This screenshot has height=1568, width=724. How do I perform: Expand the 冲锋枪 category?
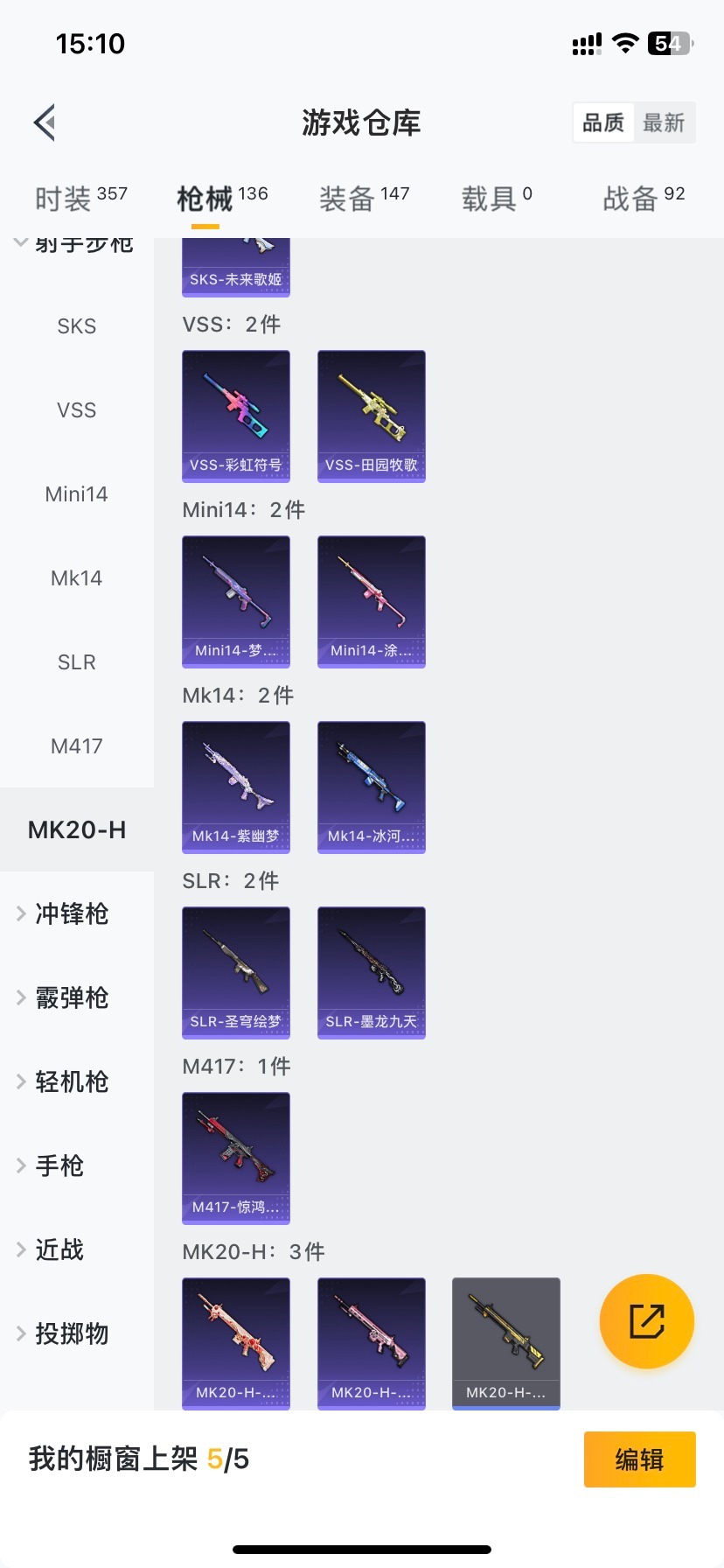pos(72,914)
